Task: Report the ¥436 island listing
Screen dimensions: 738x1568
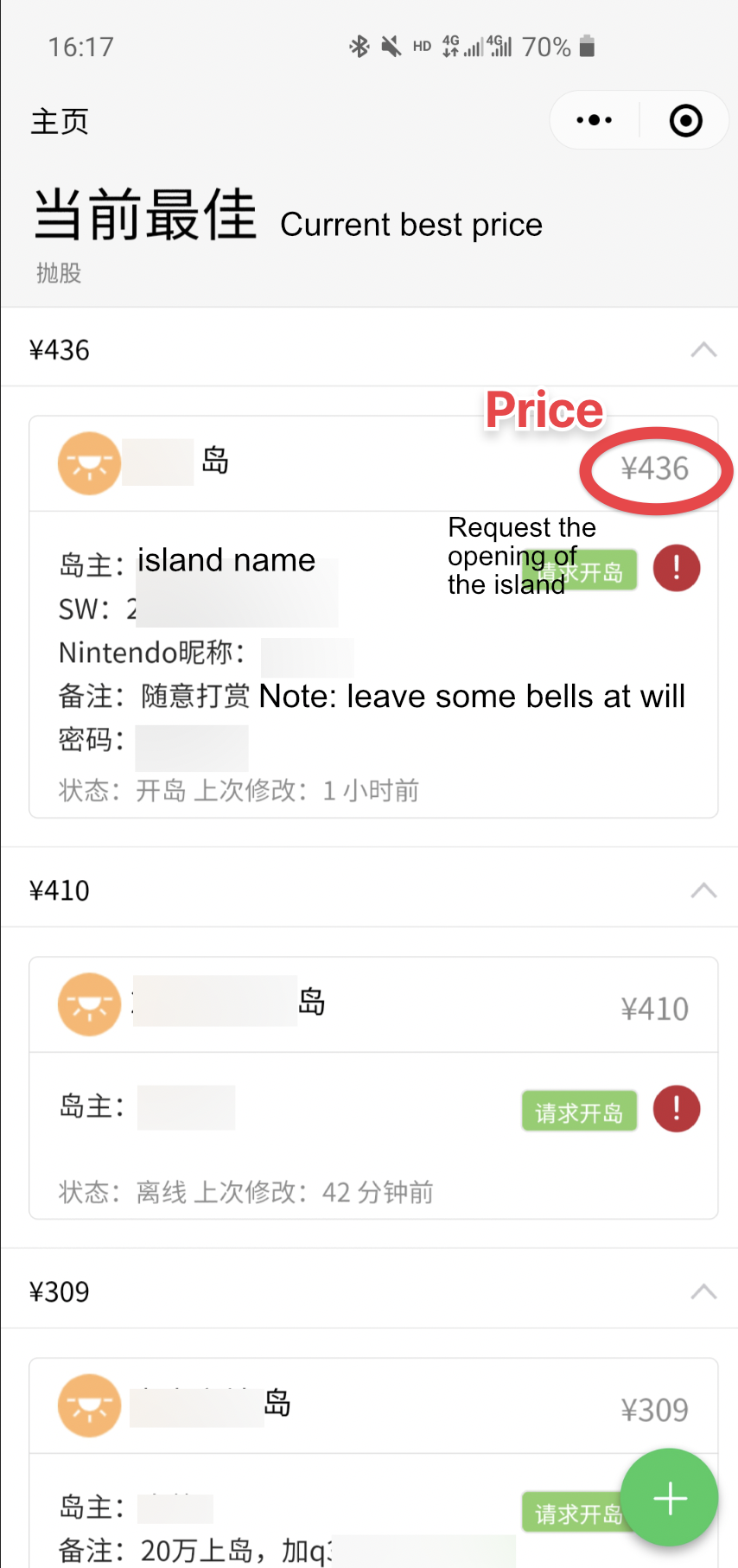Action: 677,569
